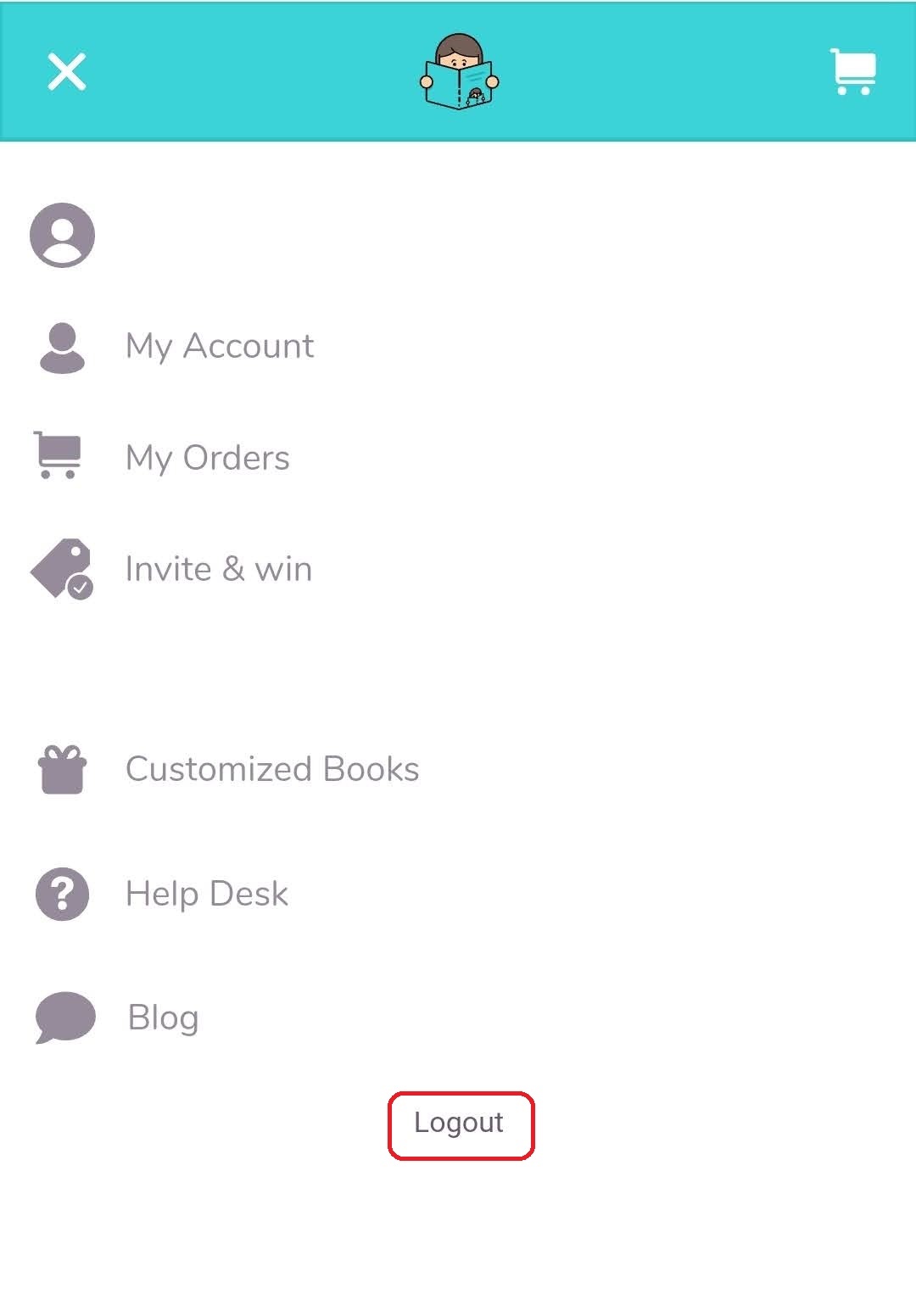This screenshot has height=1316, width=916.
Task: Open My Account
Action: click(x=219, y=346)
